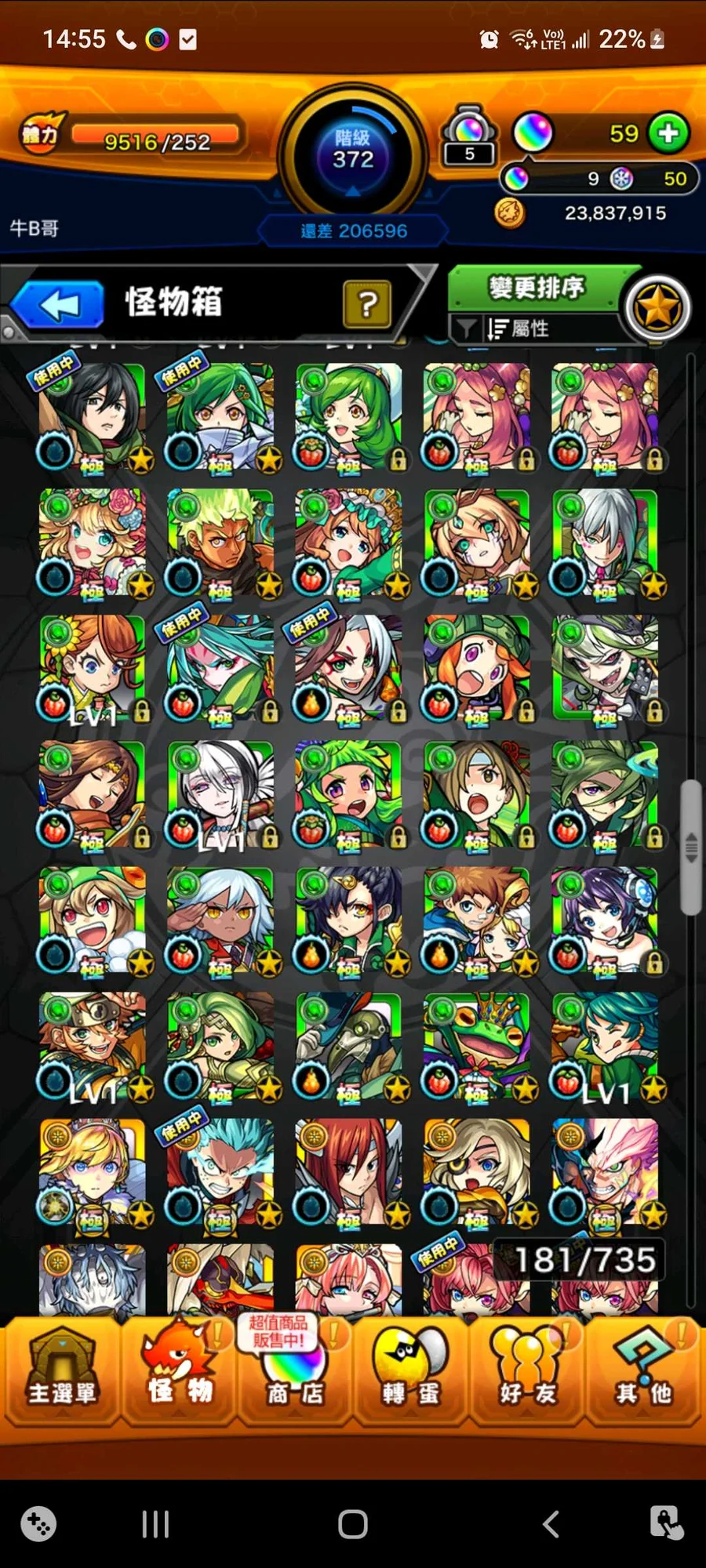Add orbs with the green plus
The image size is (706, 1568).
click(x=668, y=133)
